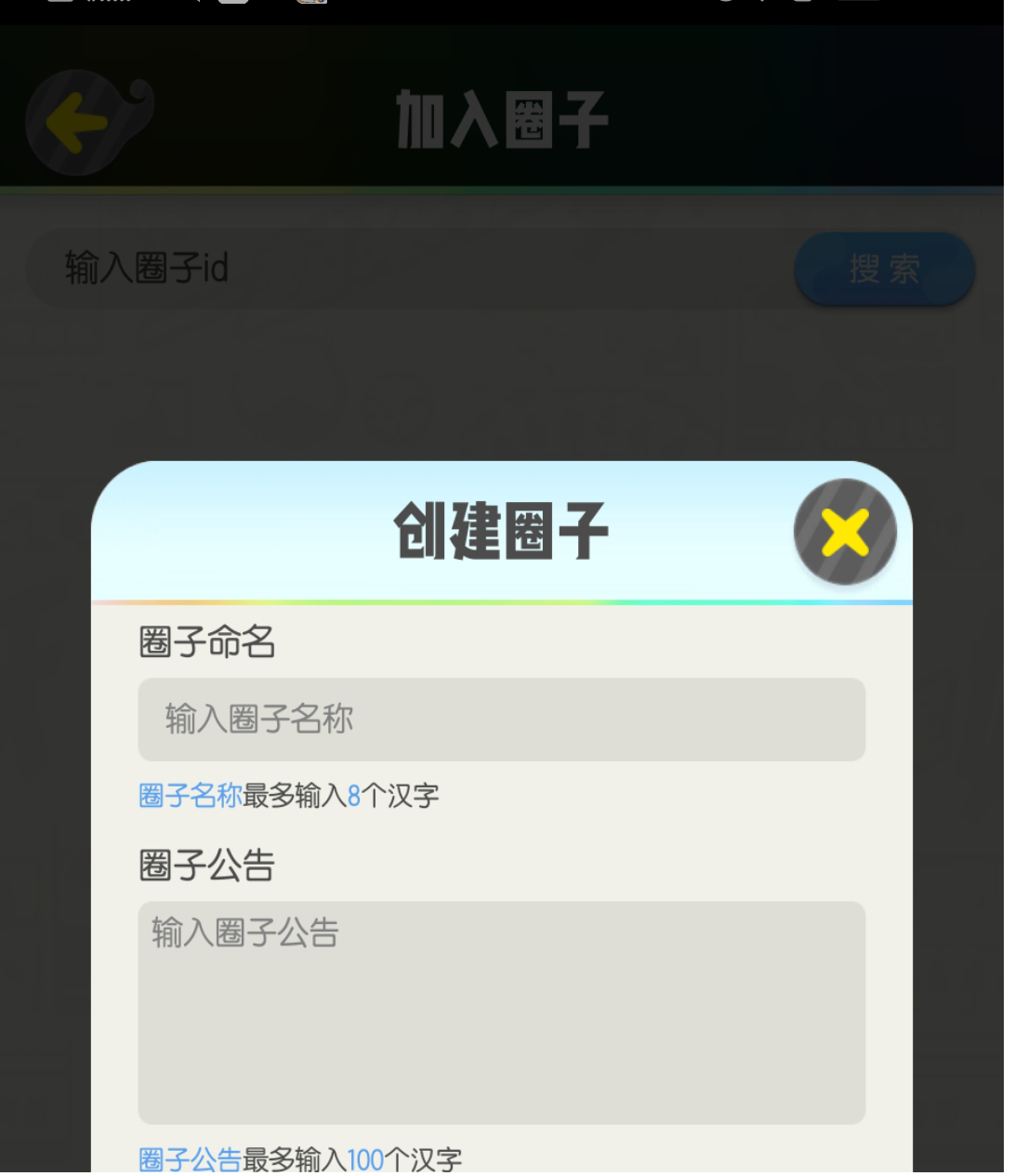
Task: Tap the 输入圈子名称 name field
Action: coord(501,720)
